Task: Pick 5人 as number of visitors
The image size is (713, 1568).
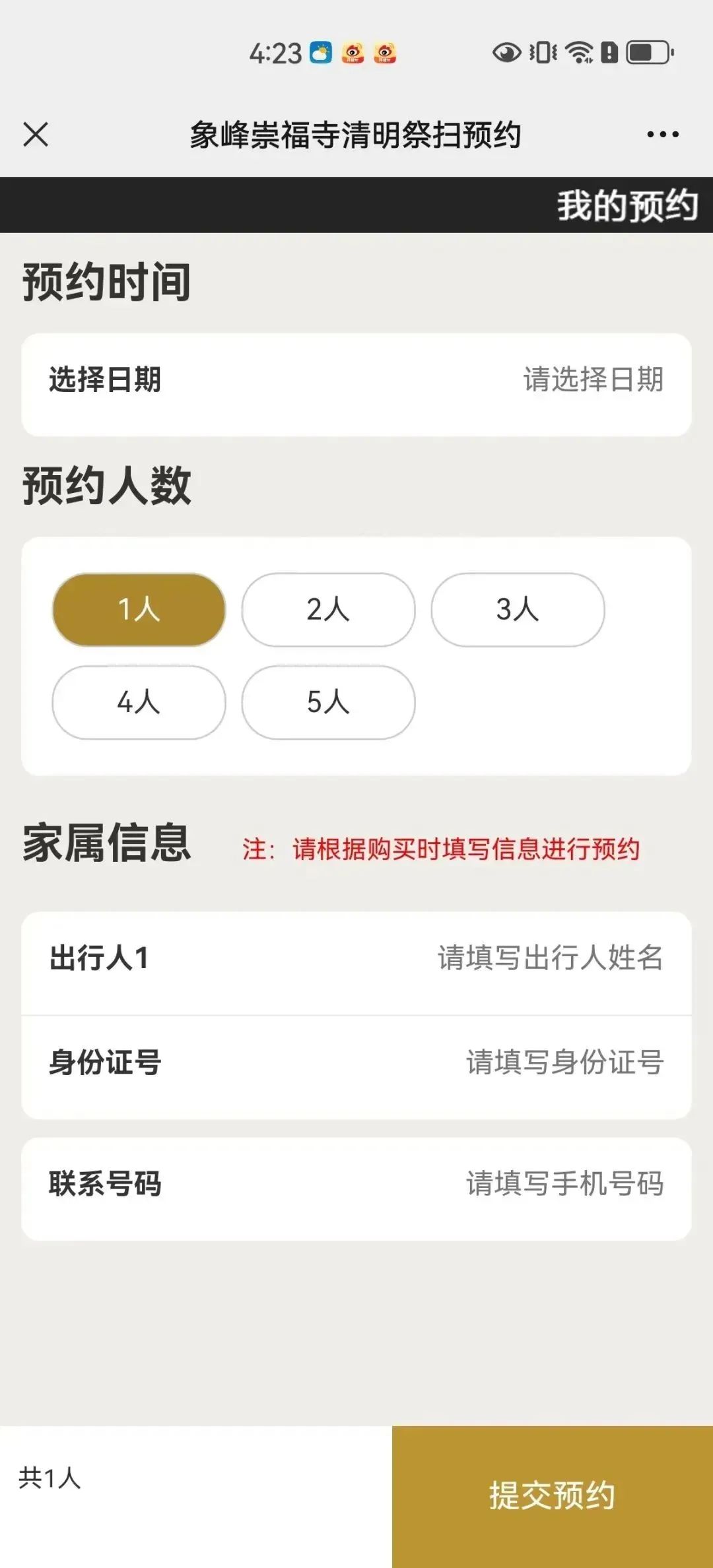Action: click(x=328, y=702)
